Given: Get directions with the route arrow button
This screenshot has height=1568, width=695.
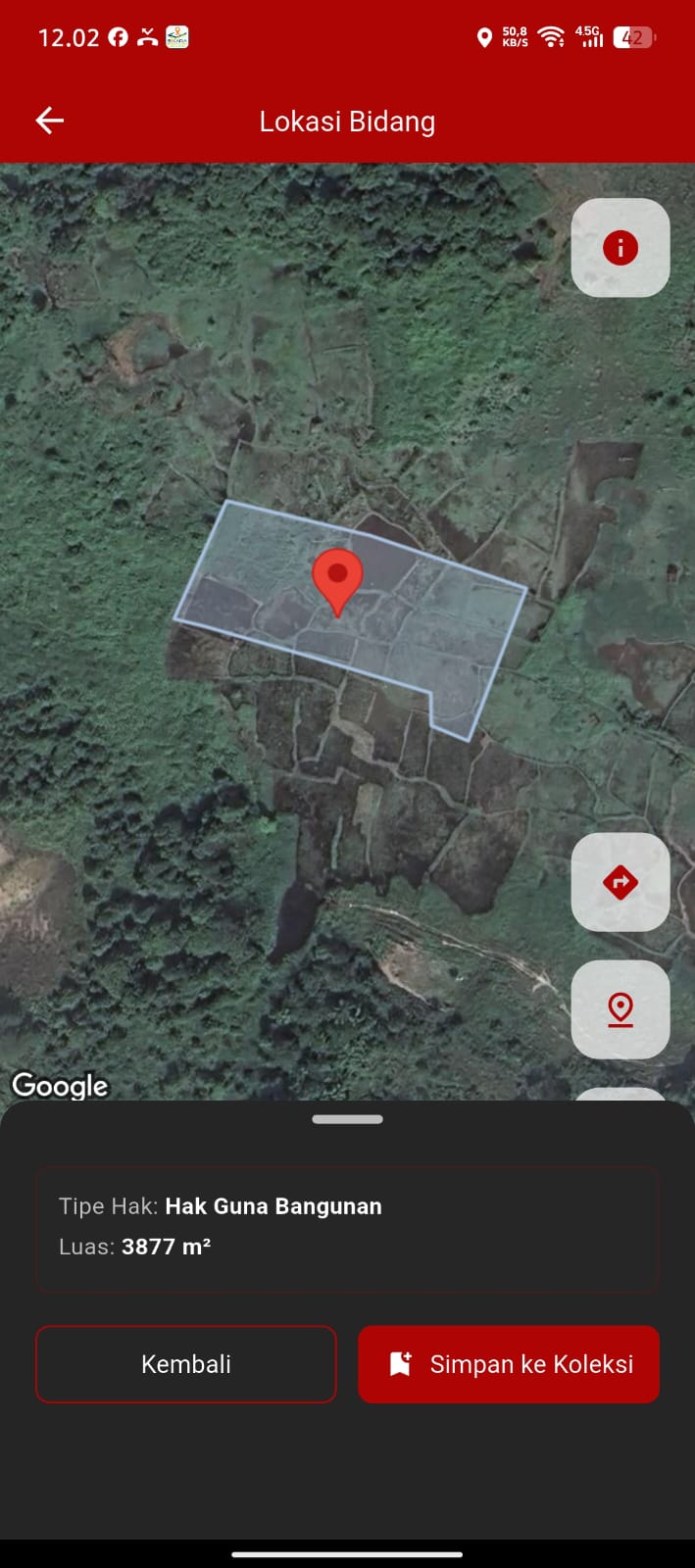Looking at the screenshot, I should pos(621,882).
